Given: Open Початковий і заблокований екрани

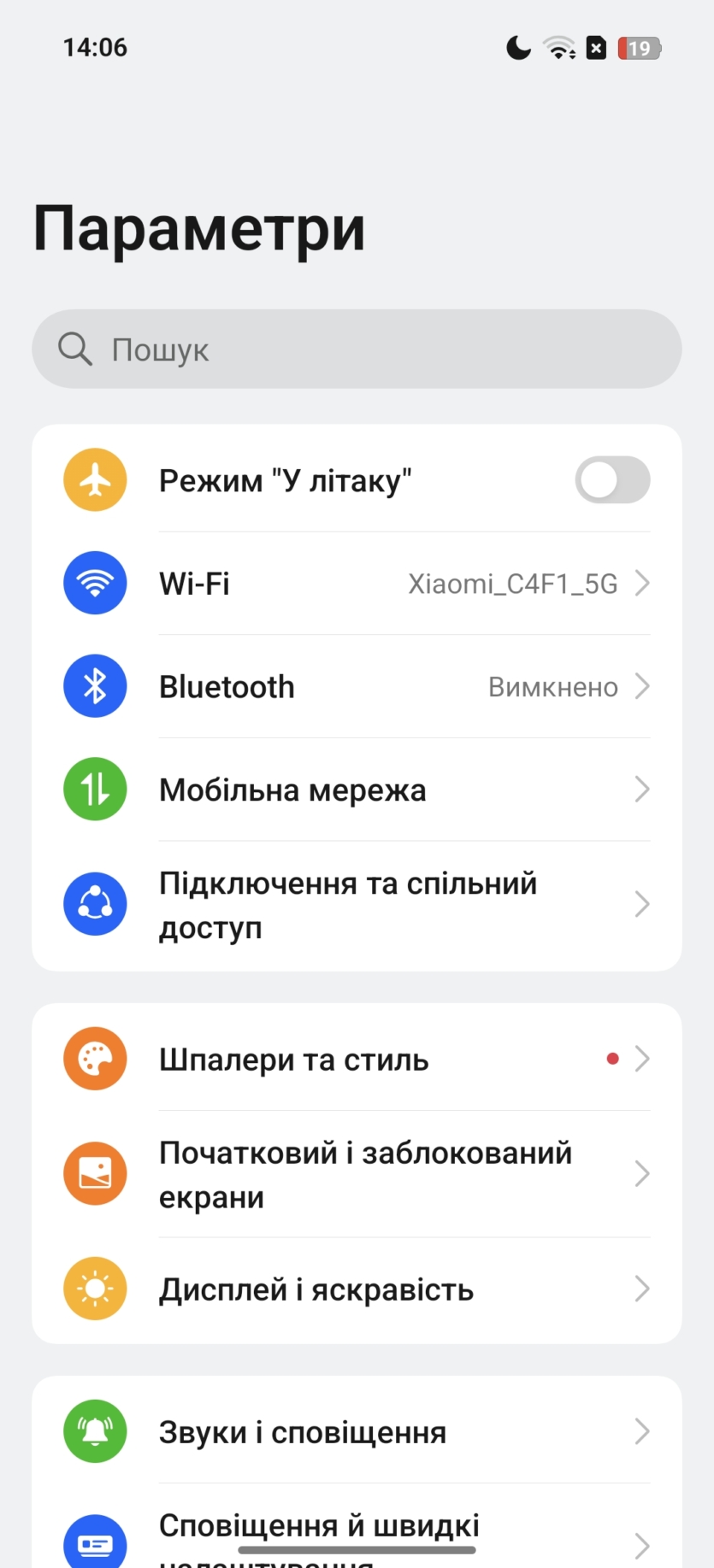Looking at the screenshot, I should (x=357, y=1174).
